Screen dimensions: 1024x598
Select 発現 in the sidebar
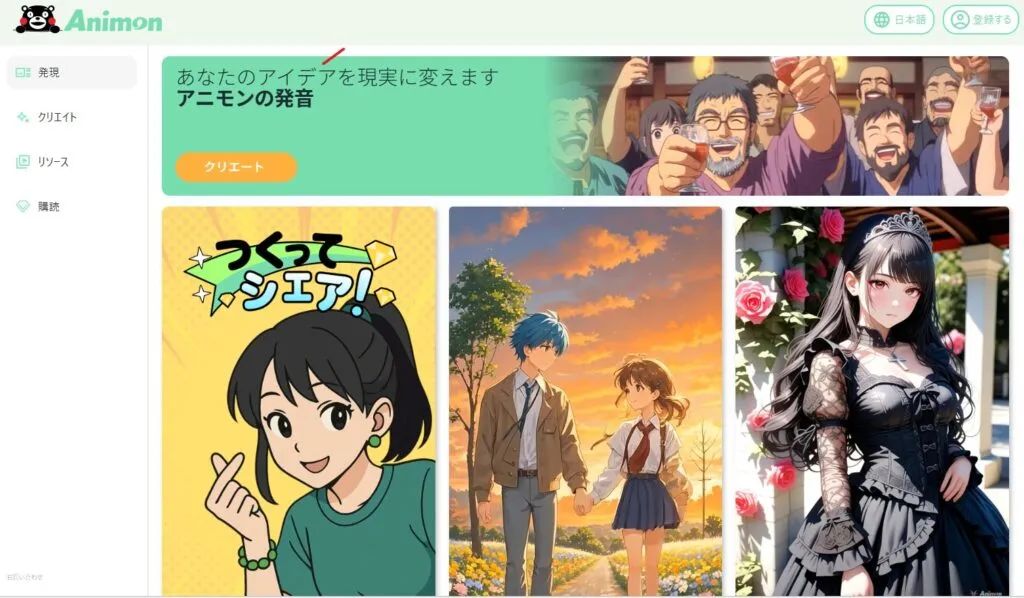pyautogui.click(x=70, y=73)
